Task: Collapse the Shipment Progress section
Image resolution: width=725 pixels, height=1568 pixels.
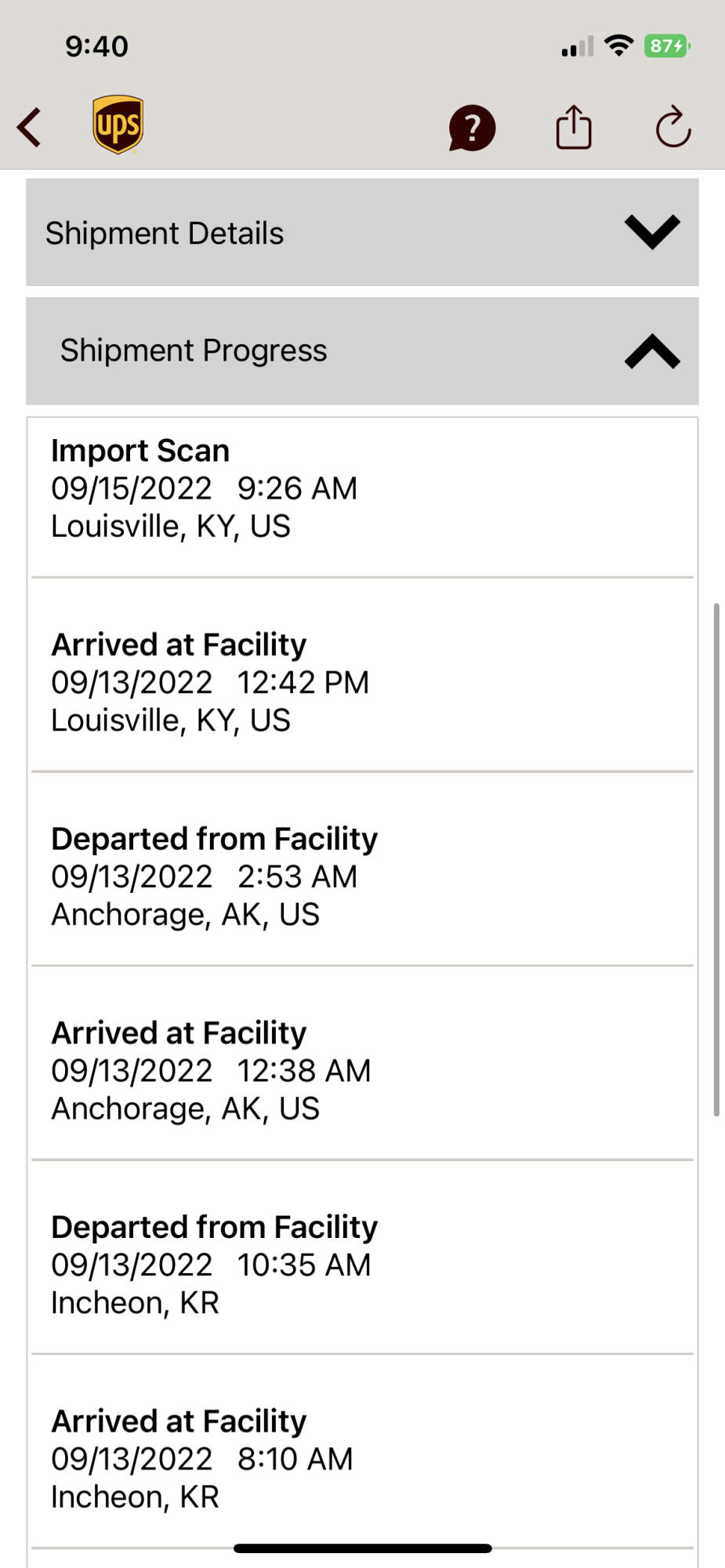Action: (651, 351)
